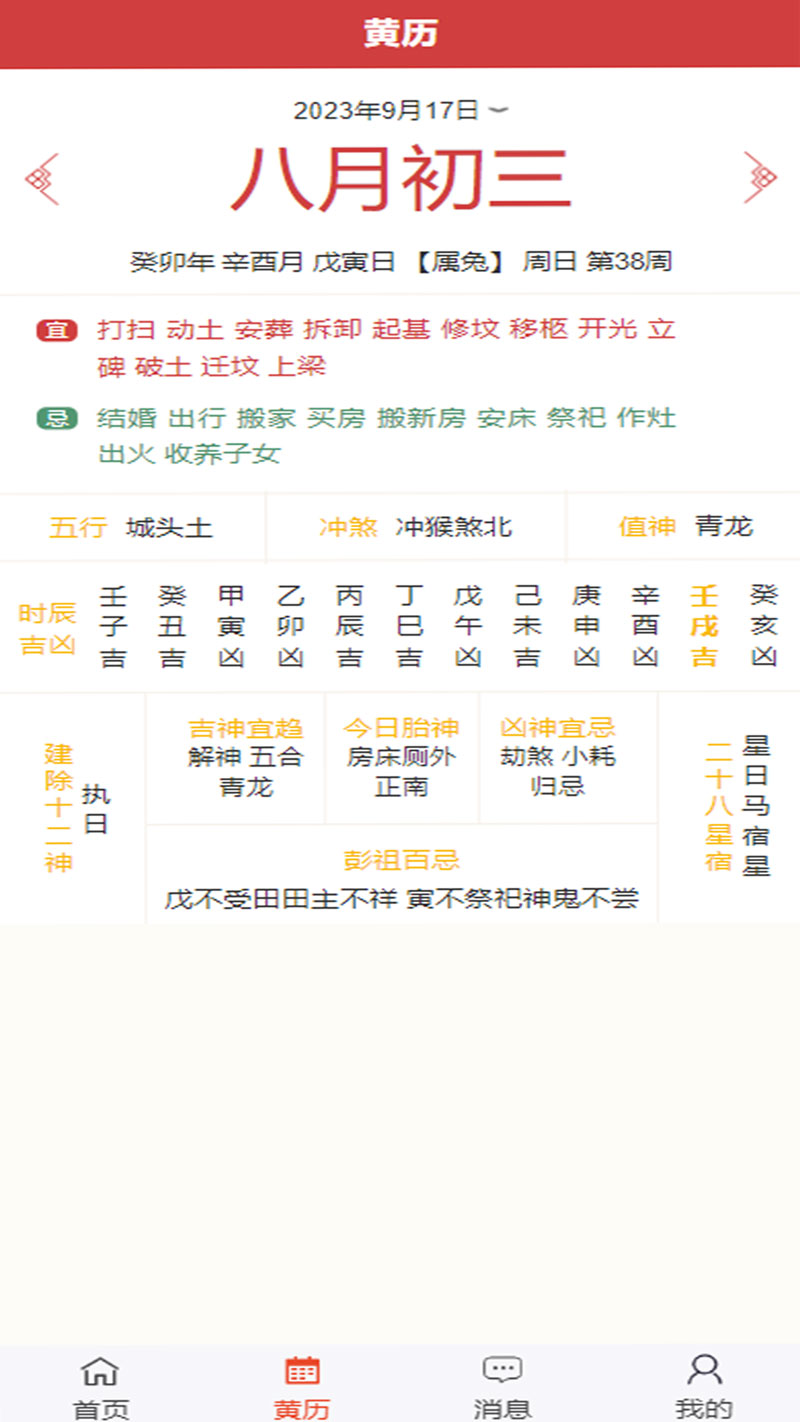Go to the next day with right arrow
This screenshot has height=1422, width=800.
point(759,178)
